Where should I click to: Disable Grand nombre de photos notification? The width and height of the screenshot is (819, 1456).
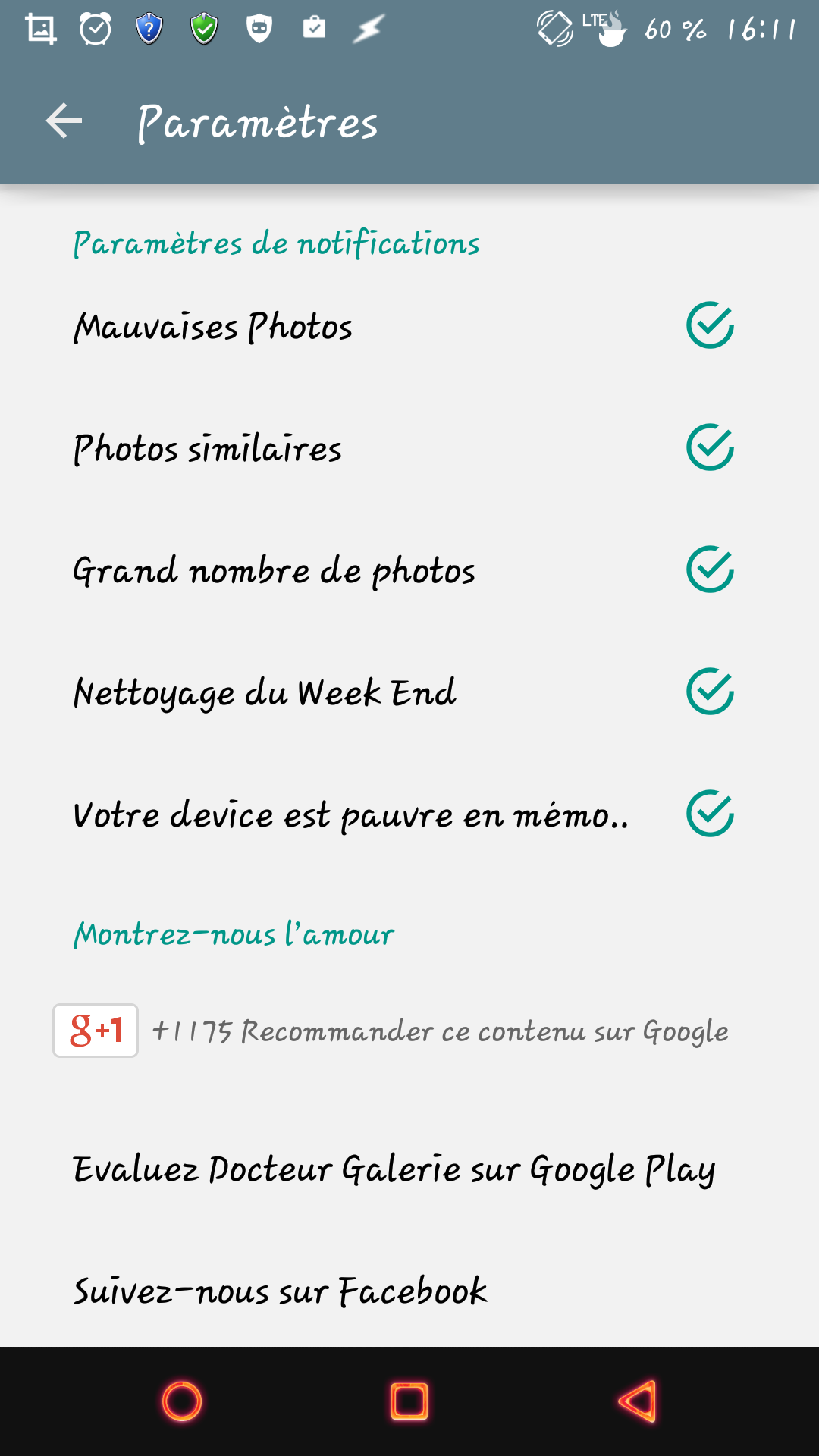pyautogui.click(x=710, y=570)
